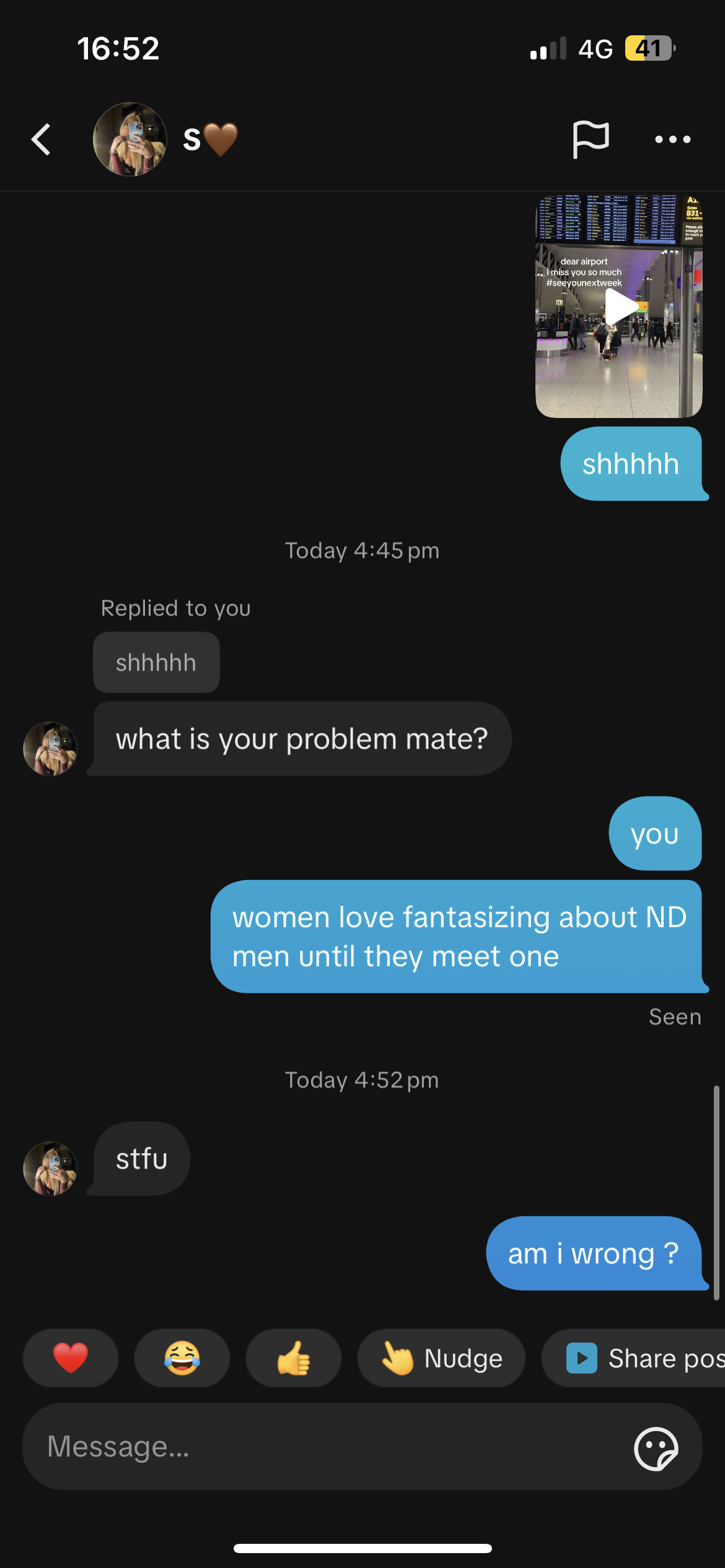Image resolution: width=725 pixels, height=1568 pixels.
Task: Open S's profile picture in the header
Action: coord(130,139)
